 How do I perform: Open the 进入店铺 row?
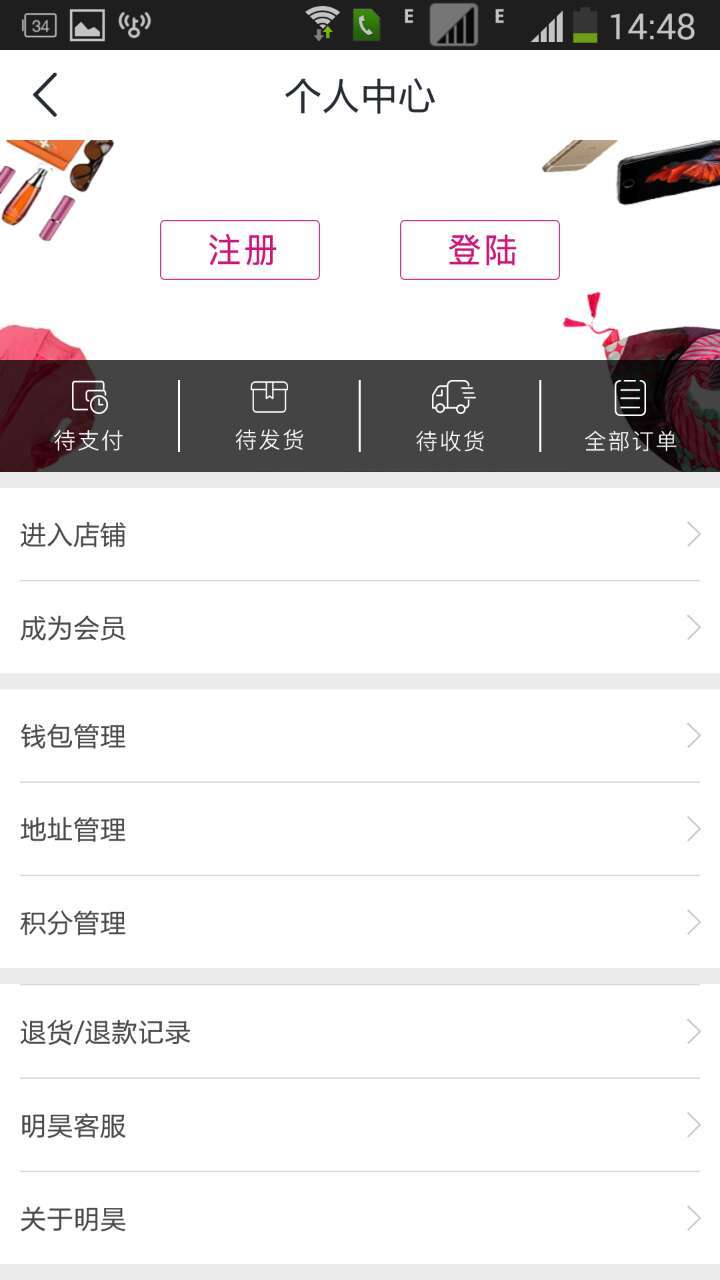tap(360, 535)
